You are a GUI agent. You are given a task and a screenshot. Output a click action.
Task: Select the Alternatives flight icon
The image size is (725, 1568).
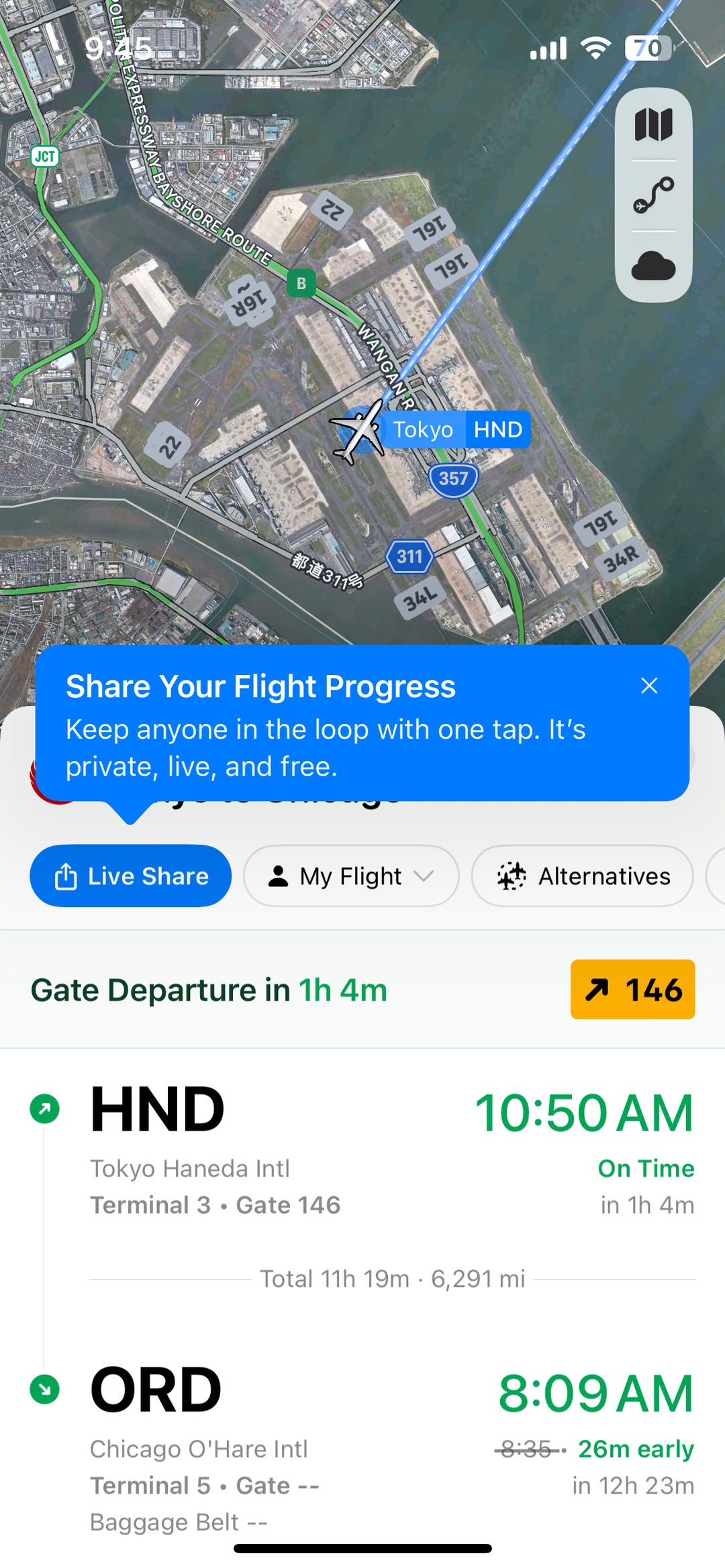click(x=512, y=876)
